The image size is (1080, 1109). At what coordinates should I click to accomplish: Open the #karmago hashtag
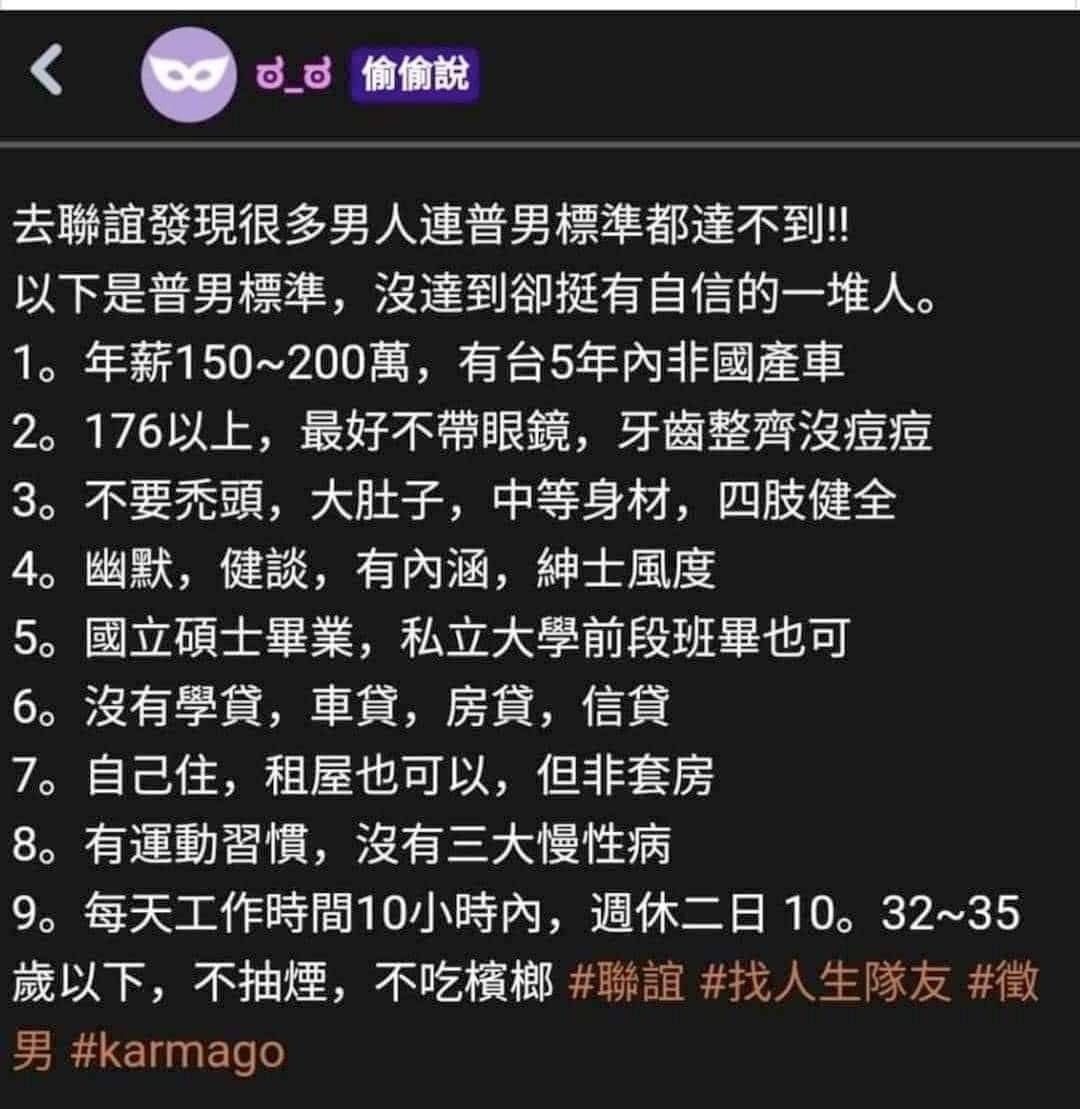click(x=178, y=1052)
